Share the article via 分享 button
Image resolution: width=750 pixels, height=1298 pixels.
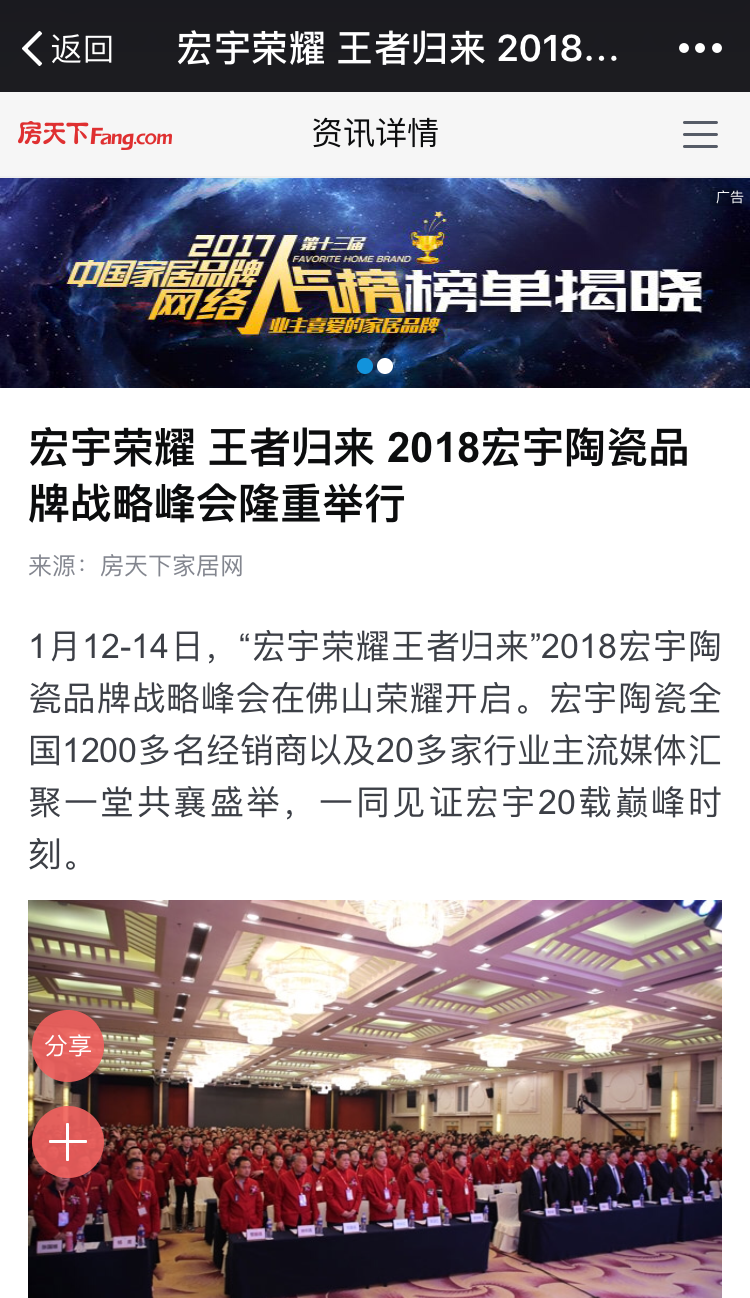(68, 1046)
